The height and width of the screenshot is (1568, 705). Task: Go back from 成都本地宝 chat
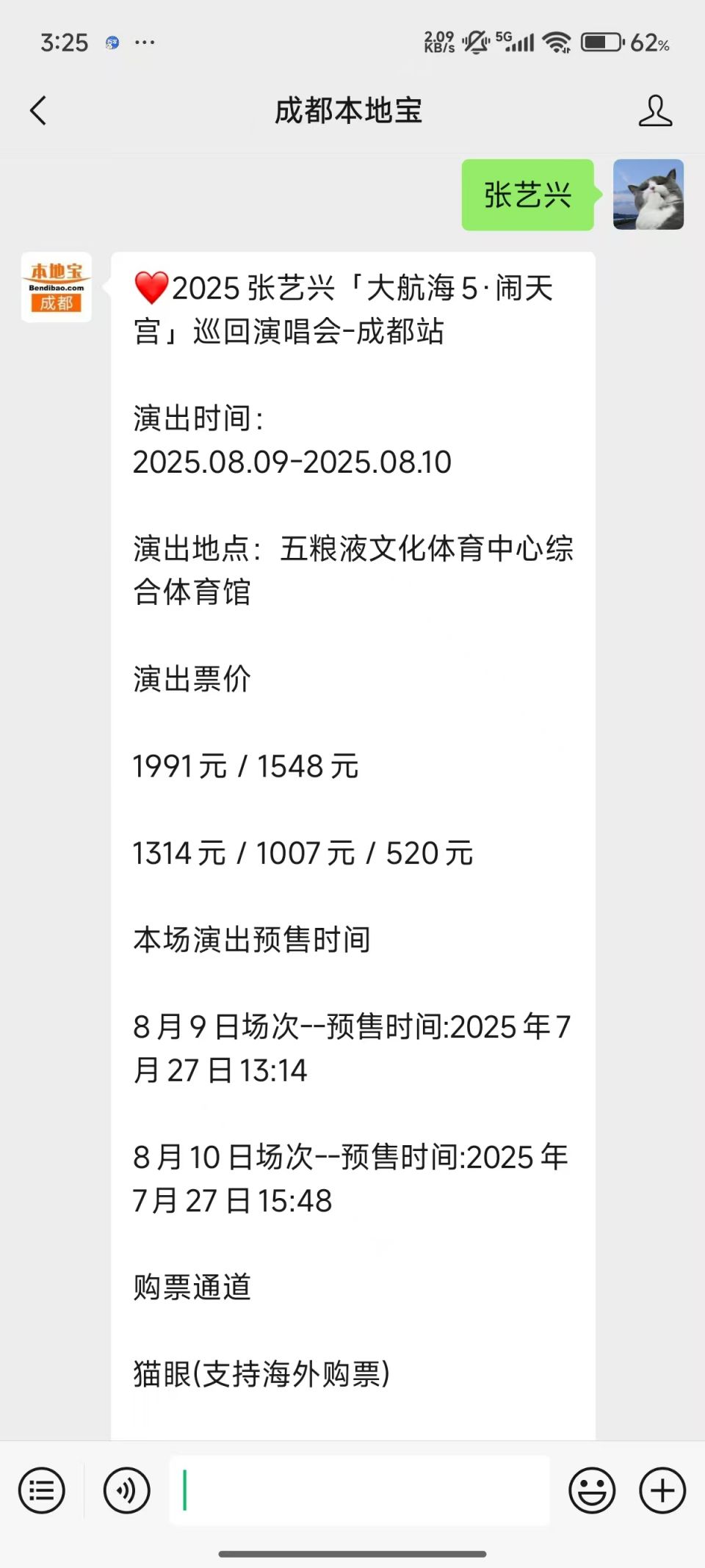click(38, 112)
